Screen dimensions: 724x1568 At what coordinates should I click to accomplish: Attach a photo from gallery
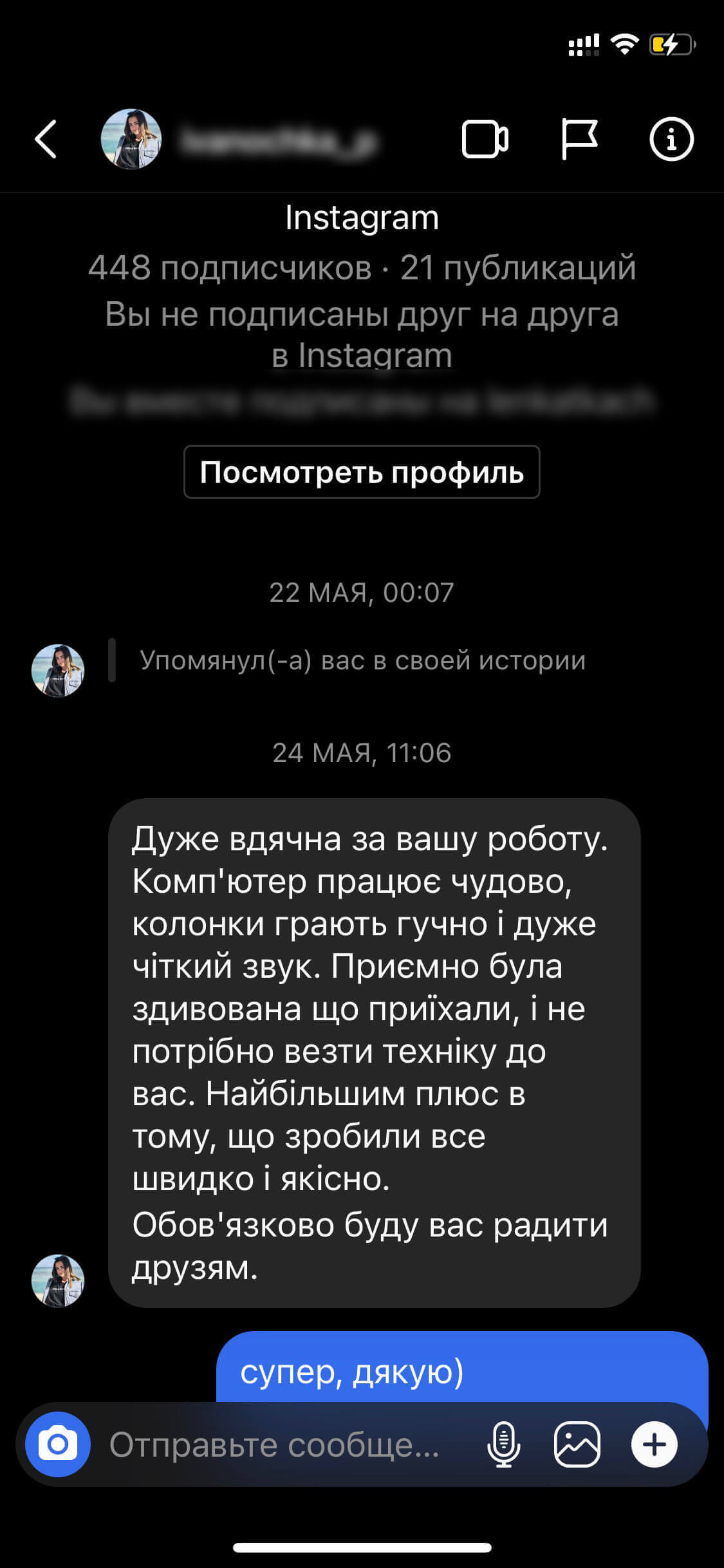[577, 1444]
